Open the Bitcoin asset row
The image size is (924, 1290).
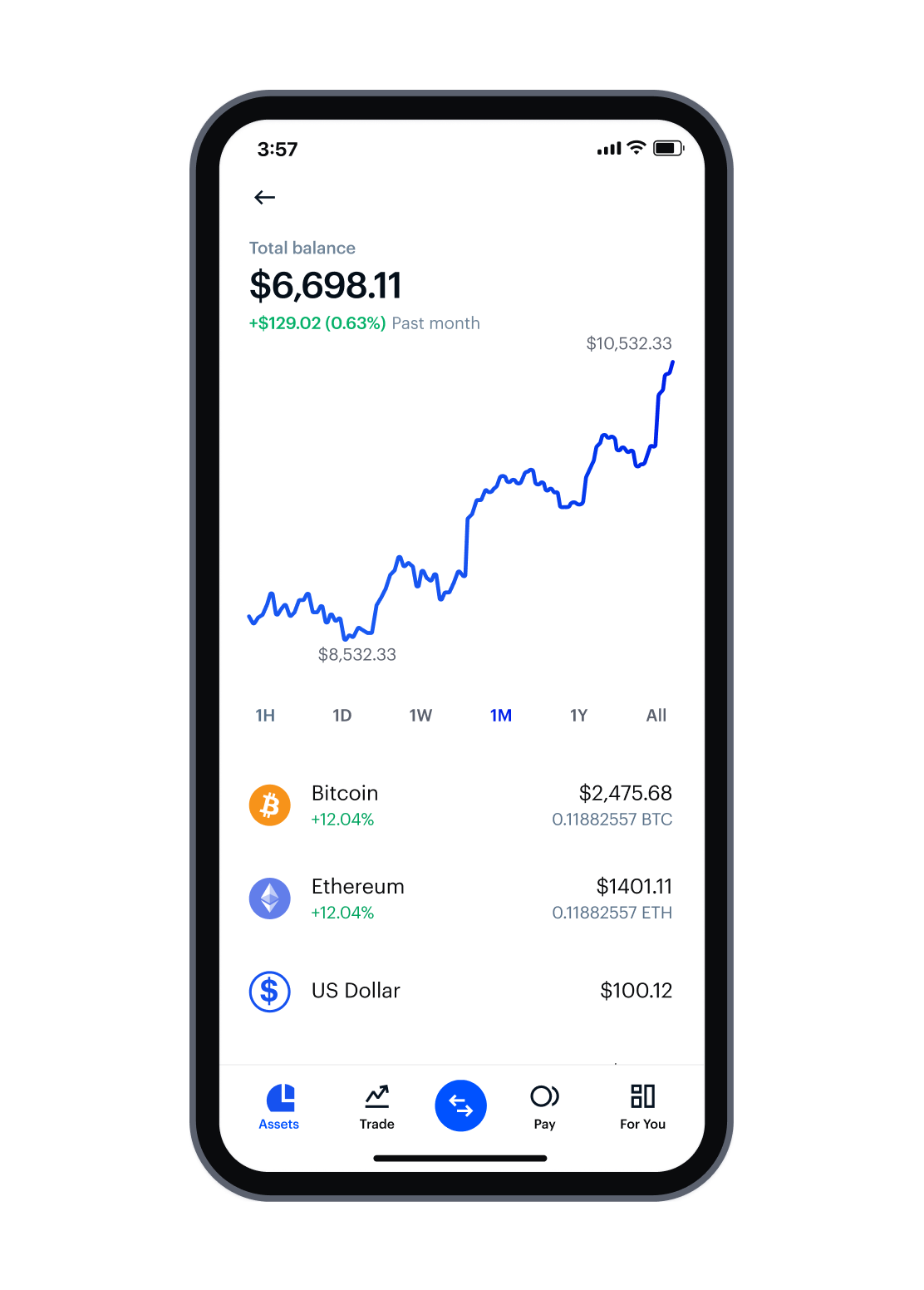pyautogui.click(x=460, y=805)
